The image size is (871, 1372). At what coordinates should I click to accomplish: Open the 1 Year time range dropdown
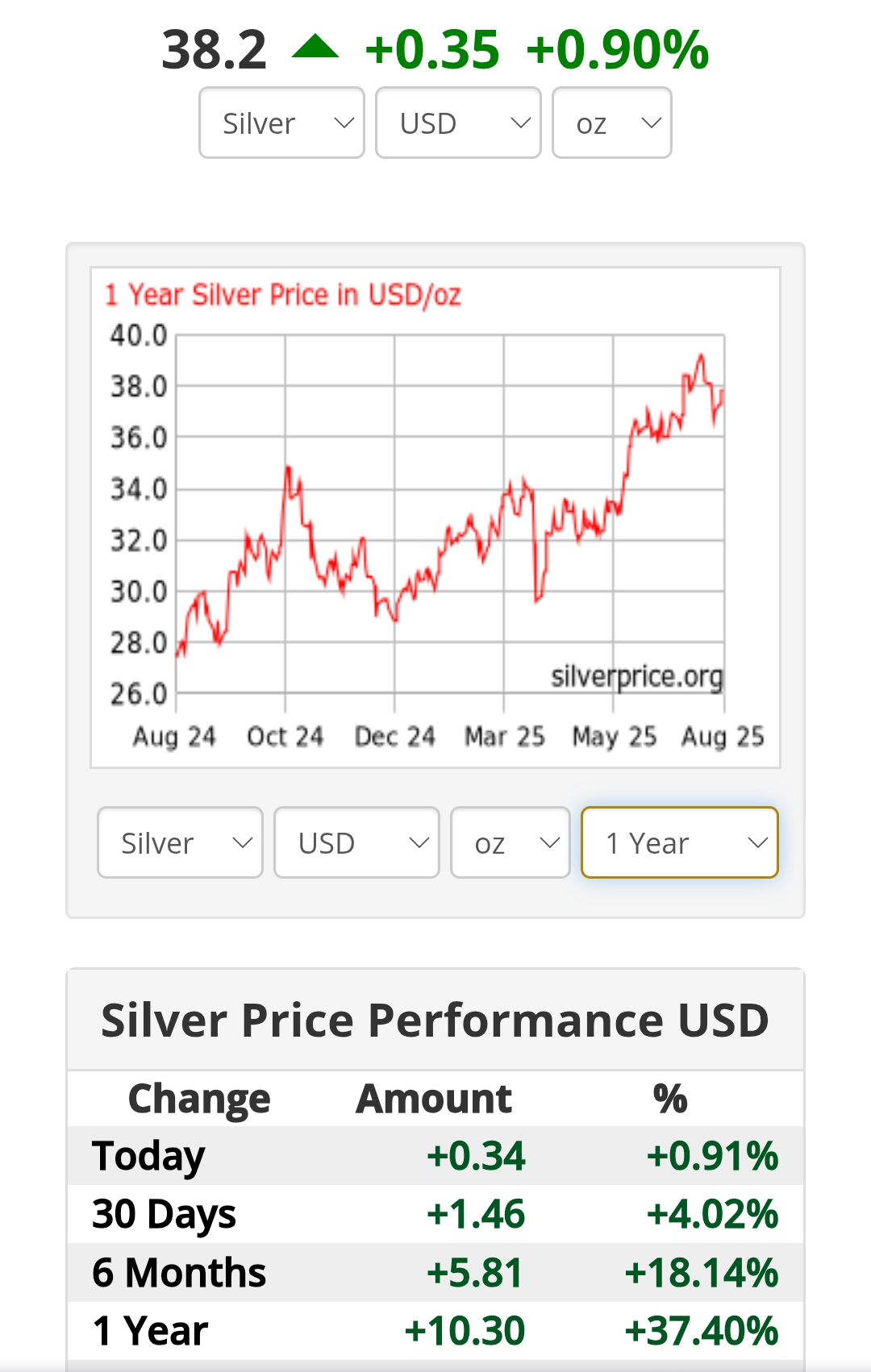click(x=679, y=843)
